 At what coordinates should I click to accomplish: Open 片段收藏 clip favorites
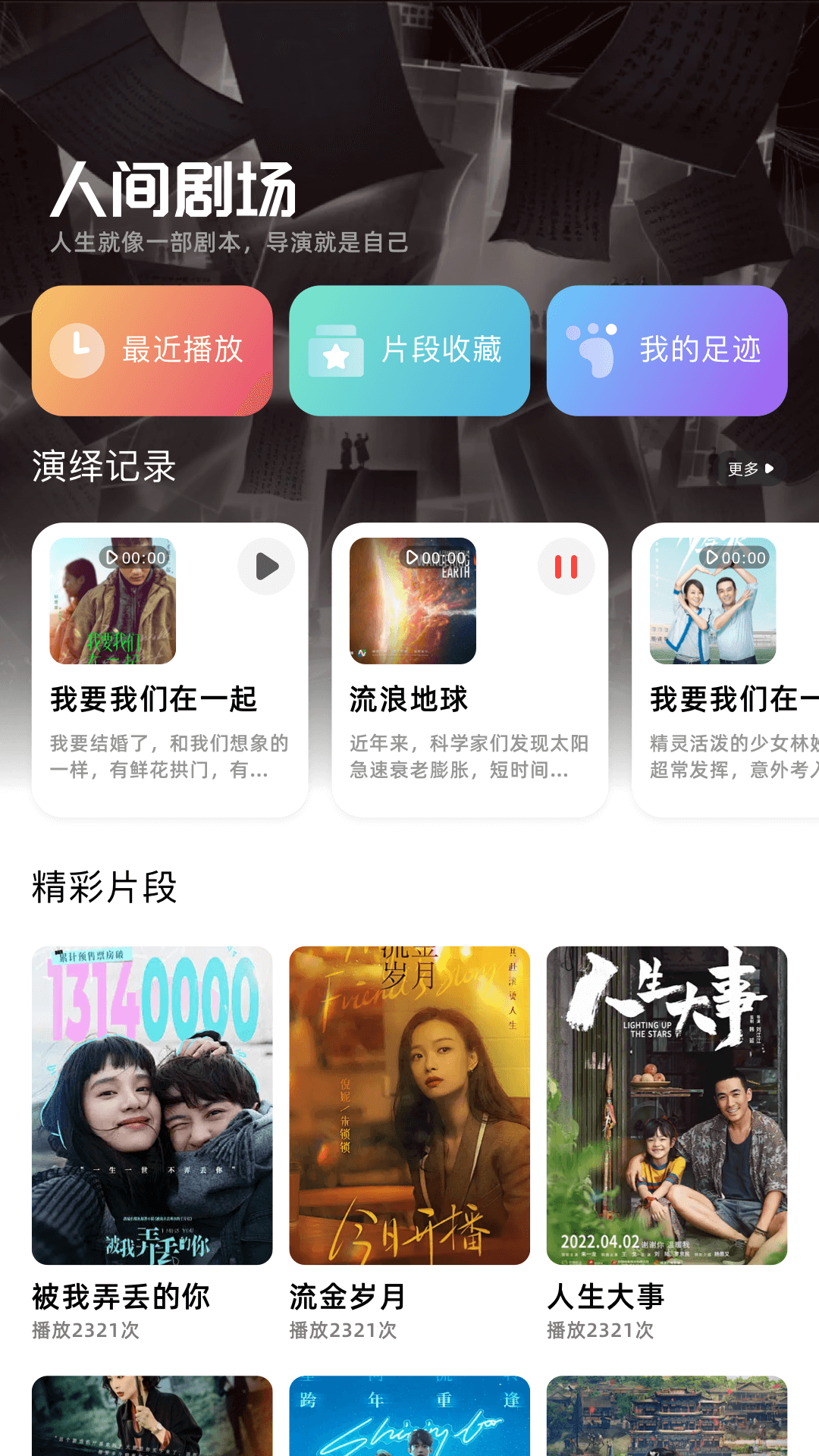pos(409,350)
